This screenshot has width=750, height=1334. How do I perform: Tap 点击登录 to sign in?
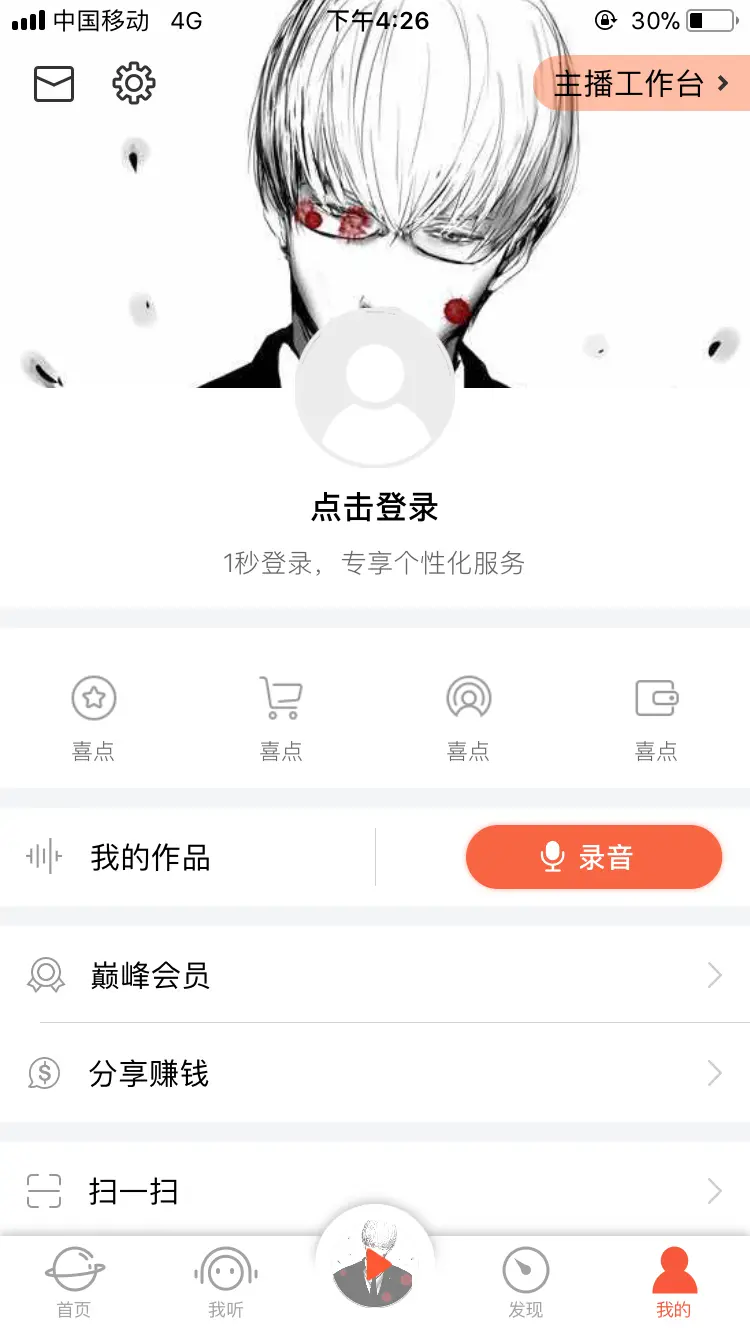[375, 508]
